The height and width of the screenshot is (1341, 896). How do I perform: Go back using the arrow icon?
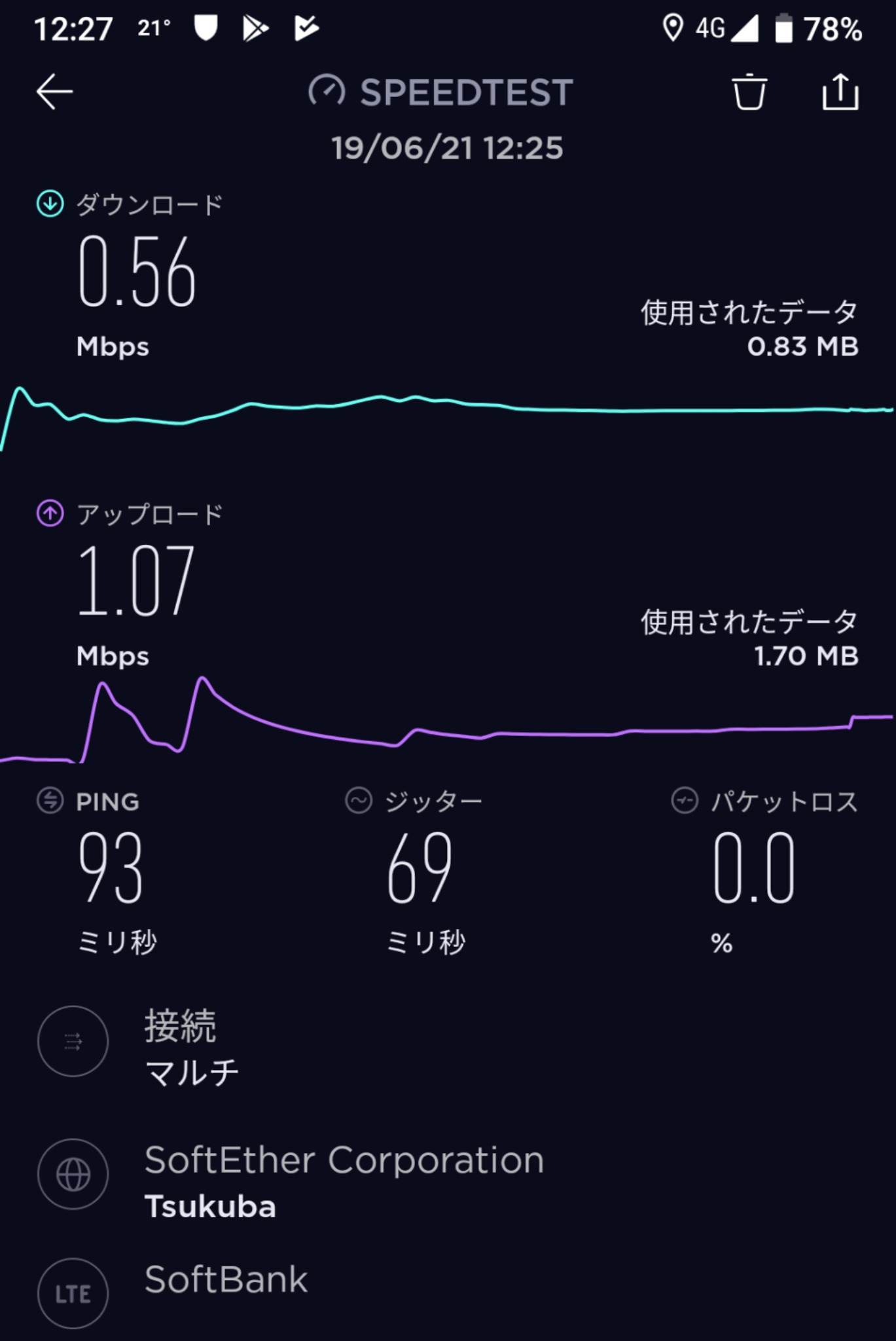[54, 91]
